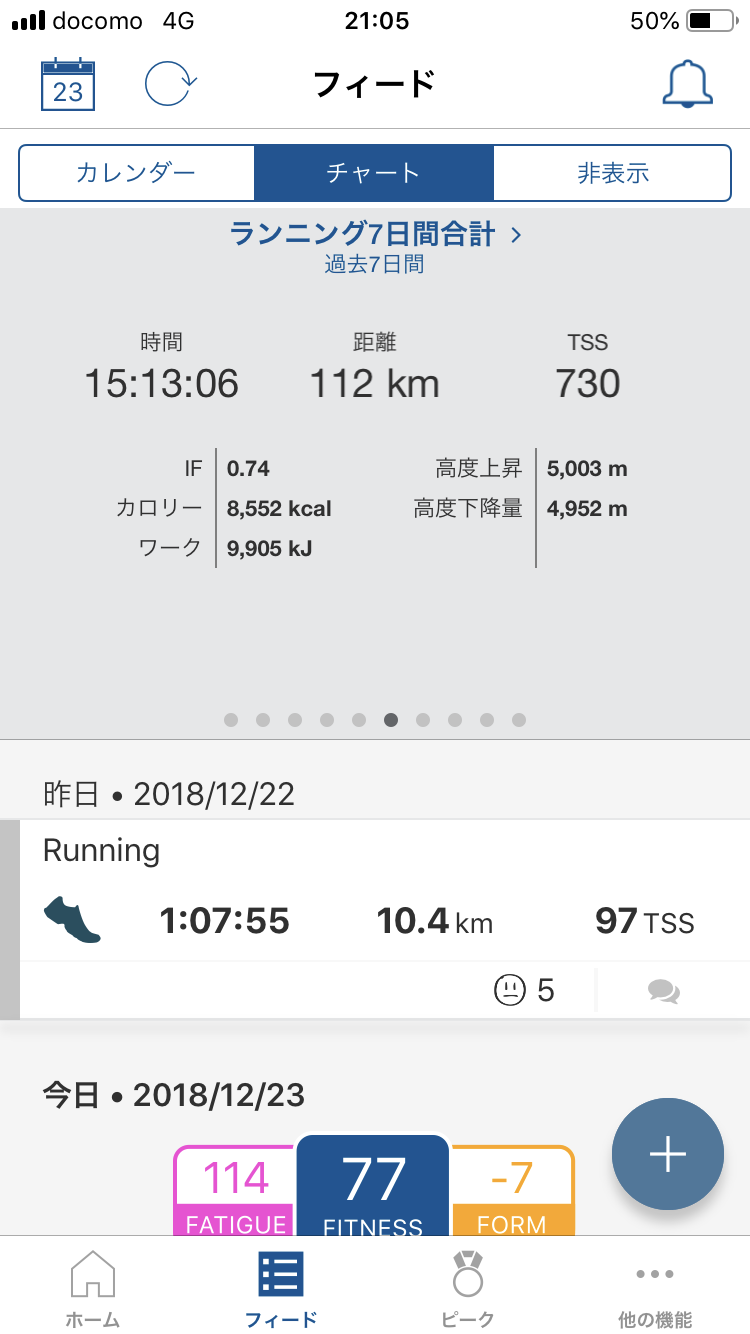Open the notifications bell
The image size is (750, 1334).
[687, 85]
